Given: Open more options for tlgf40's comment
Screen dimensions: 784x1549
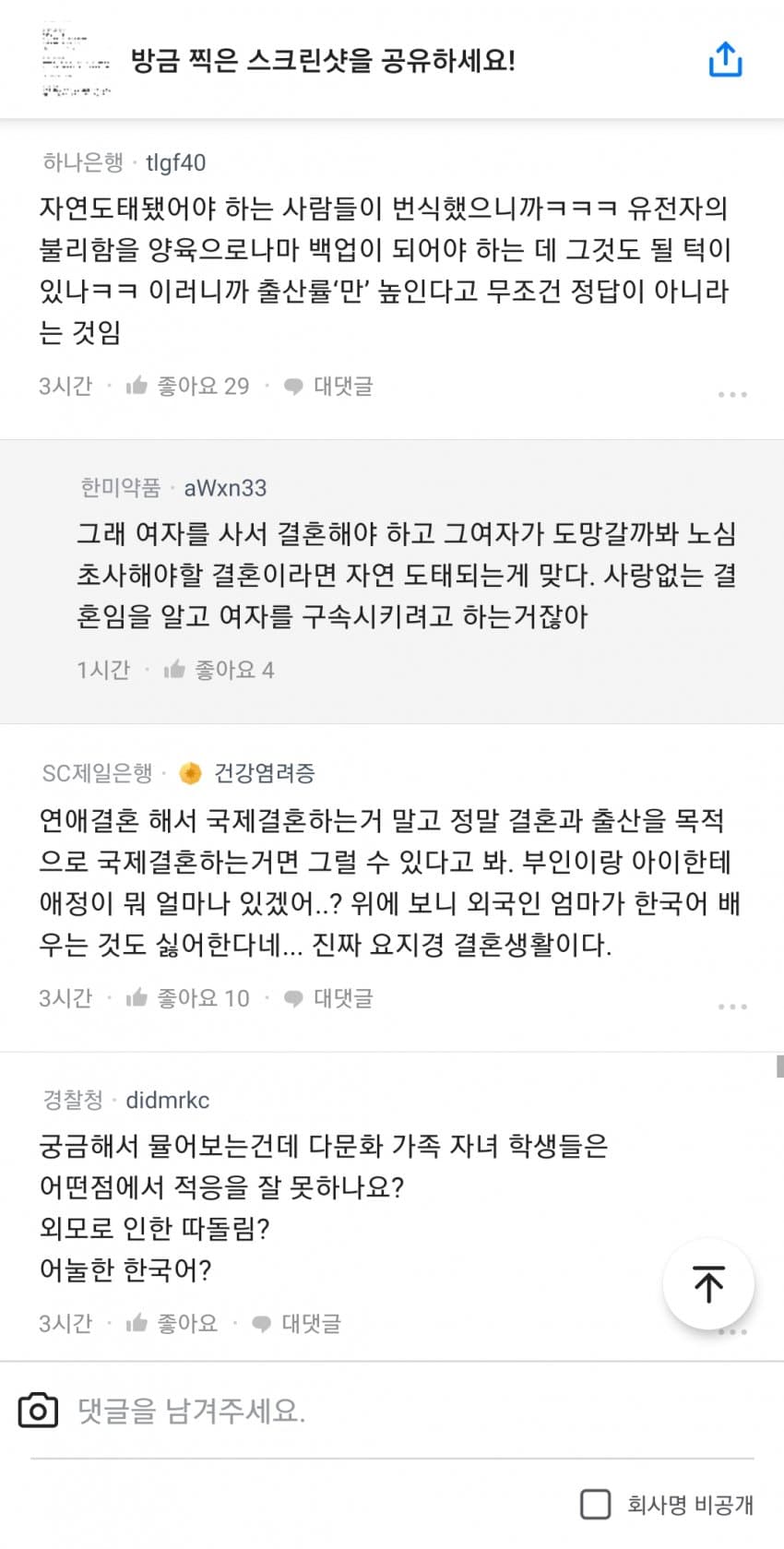Looking at the screenshot, I should click(732, 394).
